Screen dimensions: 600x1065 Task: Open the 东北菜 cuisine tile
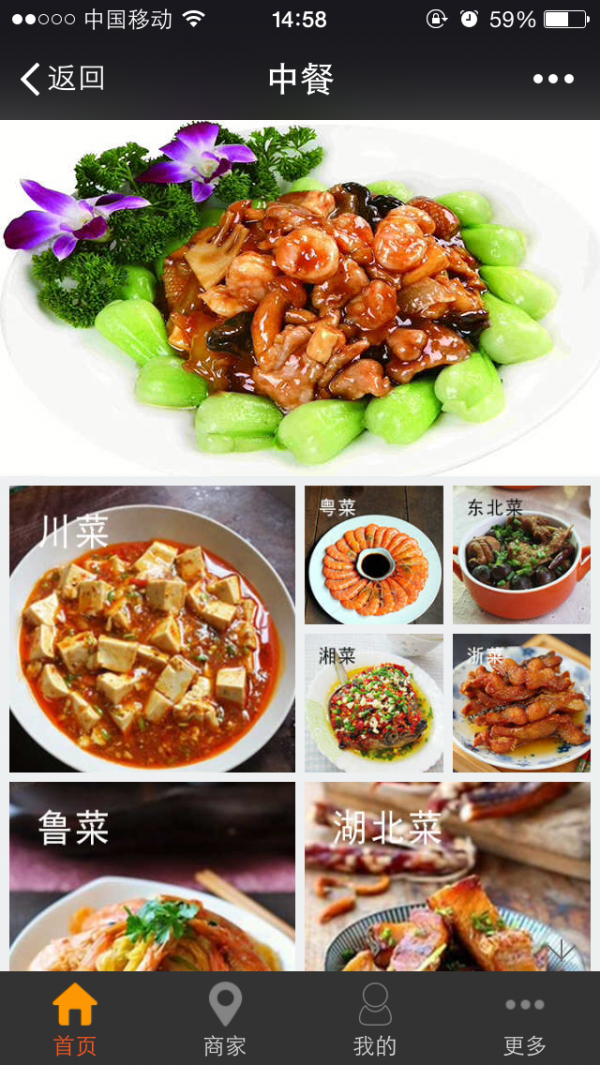tap(521, 555)
